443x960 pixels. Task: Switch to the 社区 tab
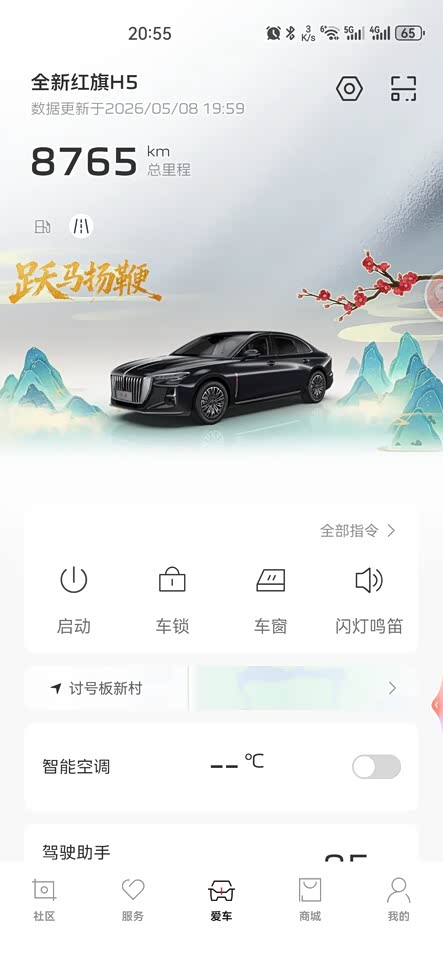[x=44, y=900]
